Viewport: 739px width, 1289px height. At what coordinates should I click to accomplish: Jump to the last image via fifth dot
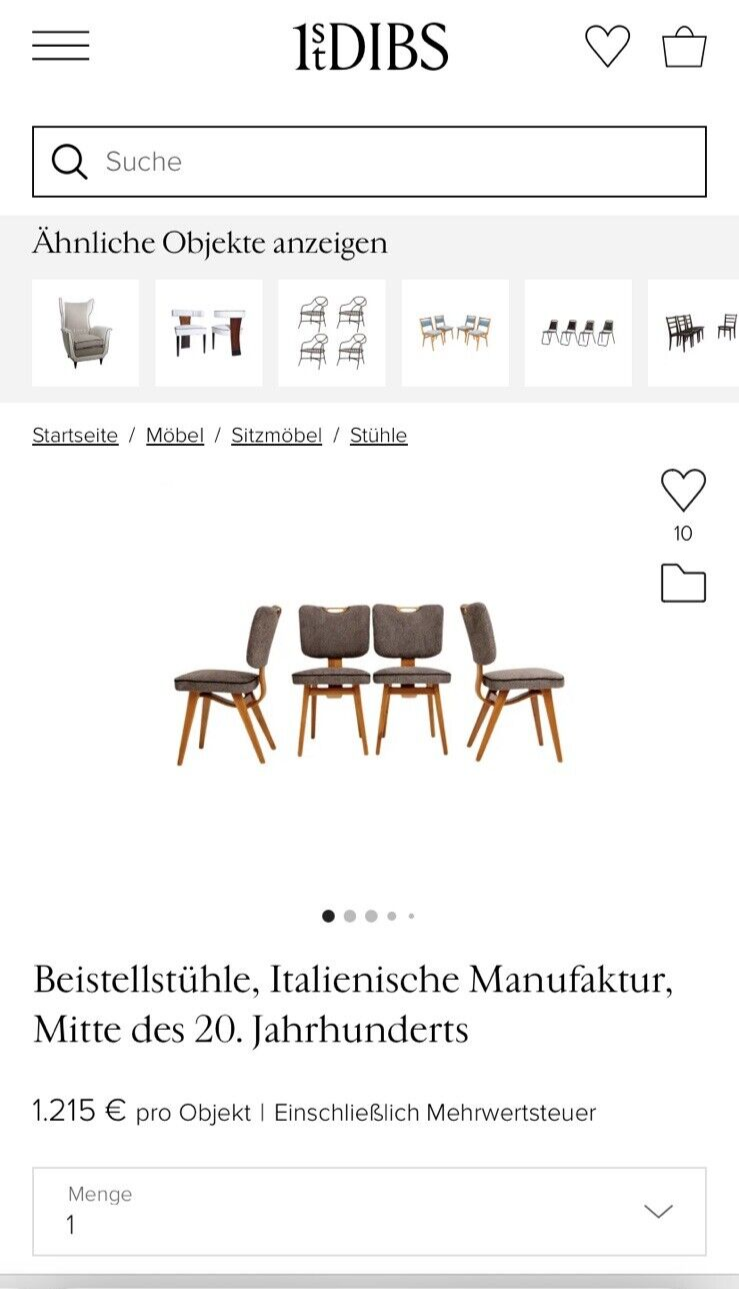(410, 915)
